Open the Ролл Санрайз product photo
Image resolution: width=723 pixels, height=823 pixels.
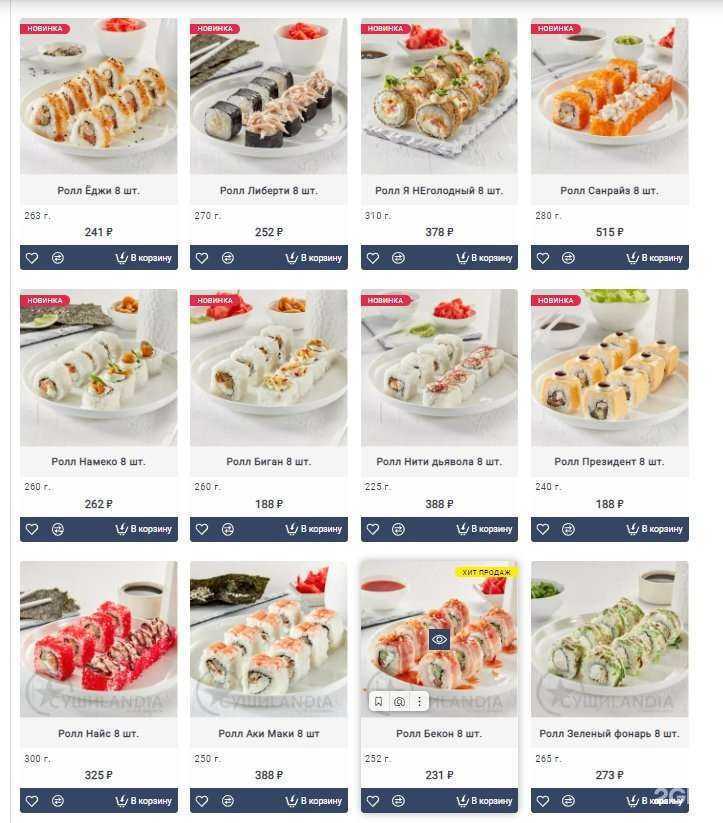(609, 96)
